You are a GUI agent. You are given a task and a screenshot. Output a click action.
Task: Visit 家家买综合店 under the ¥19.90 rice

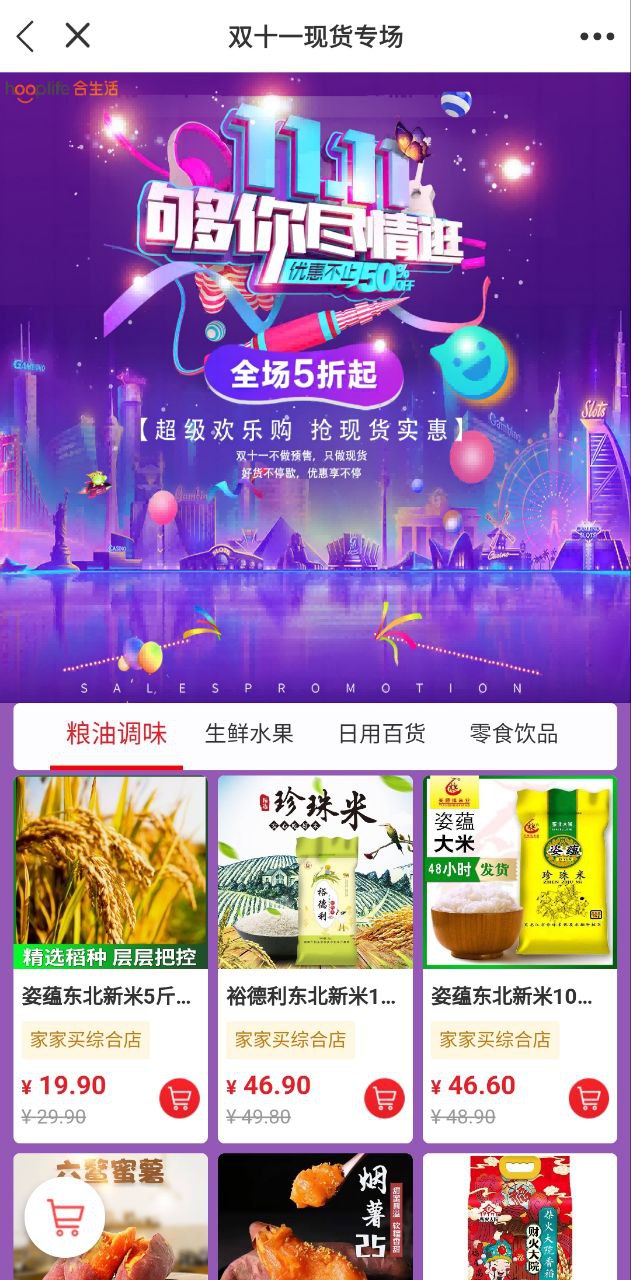tap(85, 1040)
